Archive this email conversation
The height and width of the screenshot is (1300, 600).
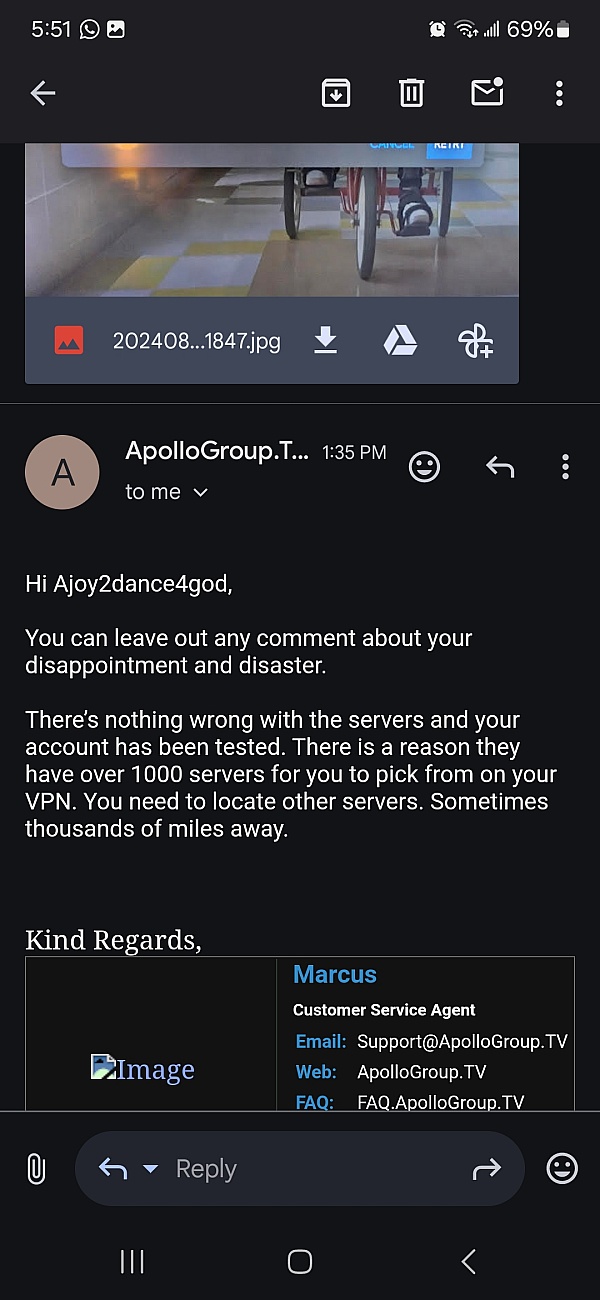335,93
